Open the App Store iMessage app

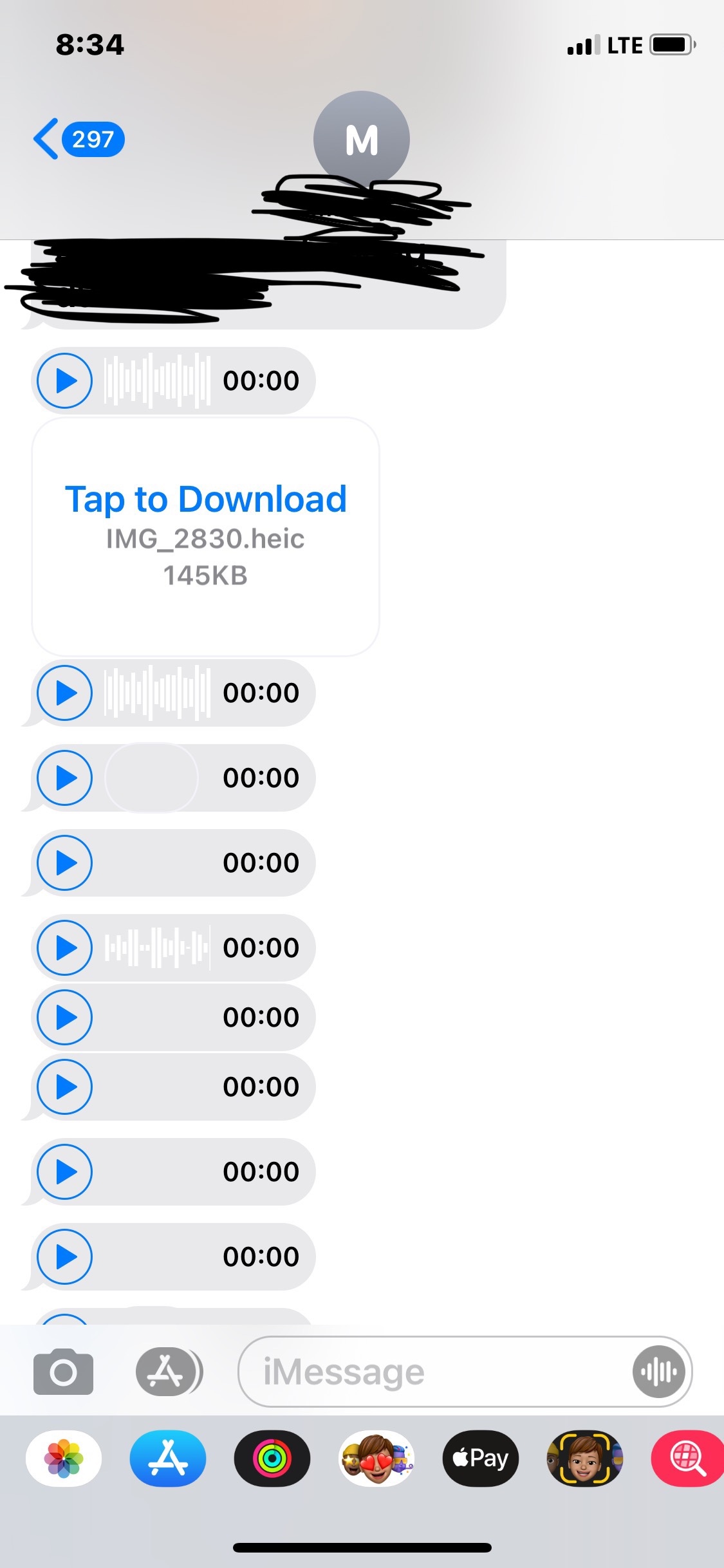[168, 1458]
